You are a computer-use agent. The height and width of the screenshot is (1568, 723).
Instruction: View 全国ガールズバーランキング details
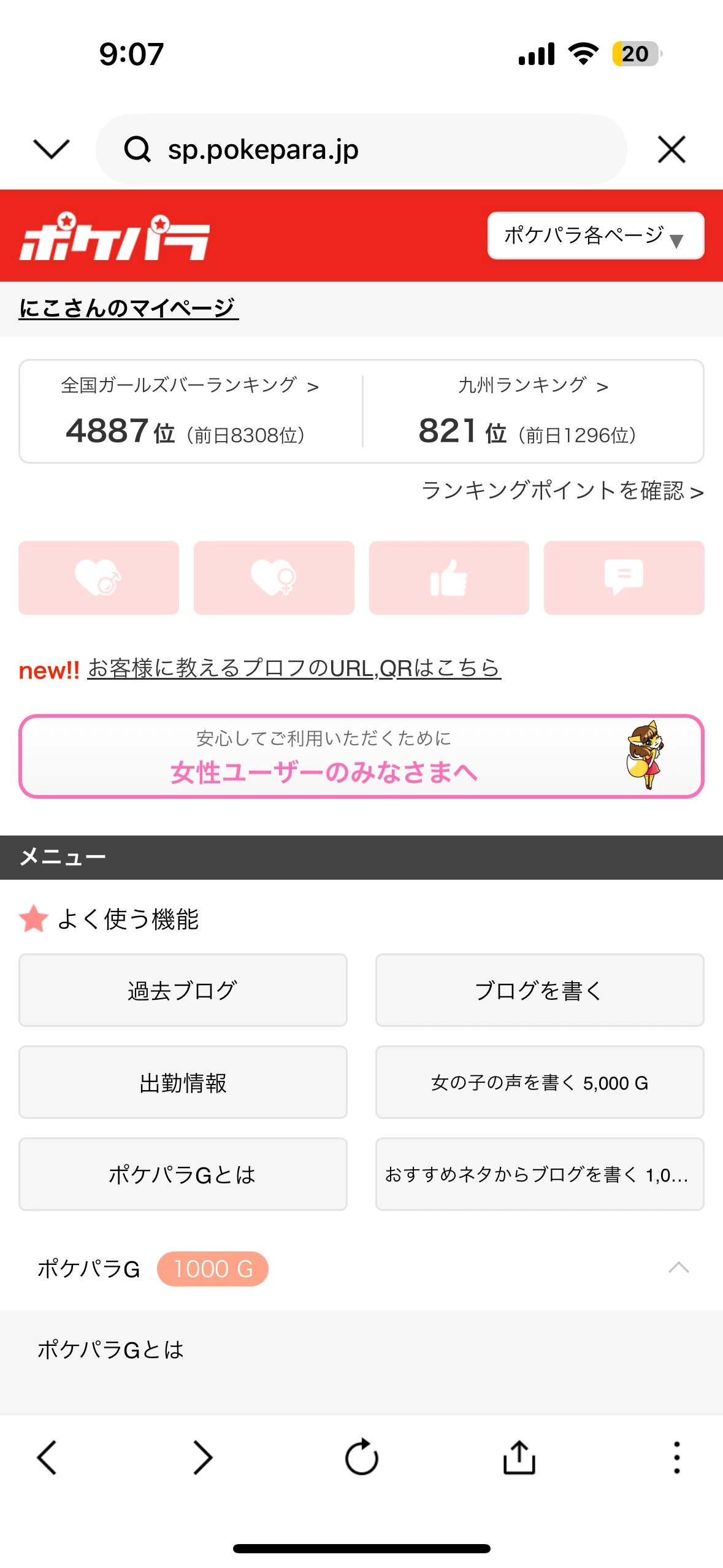coord(190,386)
